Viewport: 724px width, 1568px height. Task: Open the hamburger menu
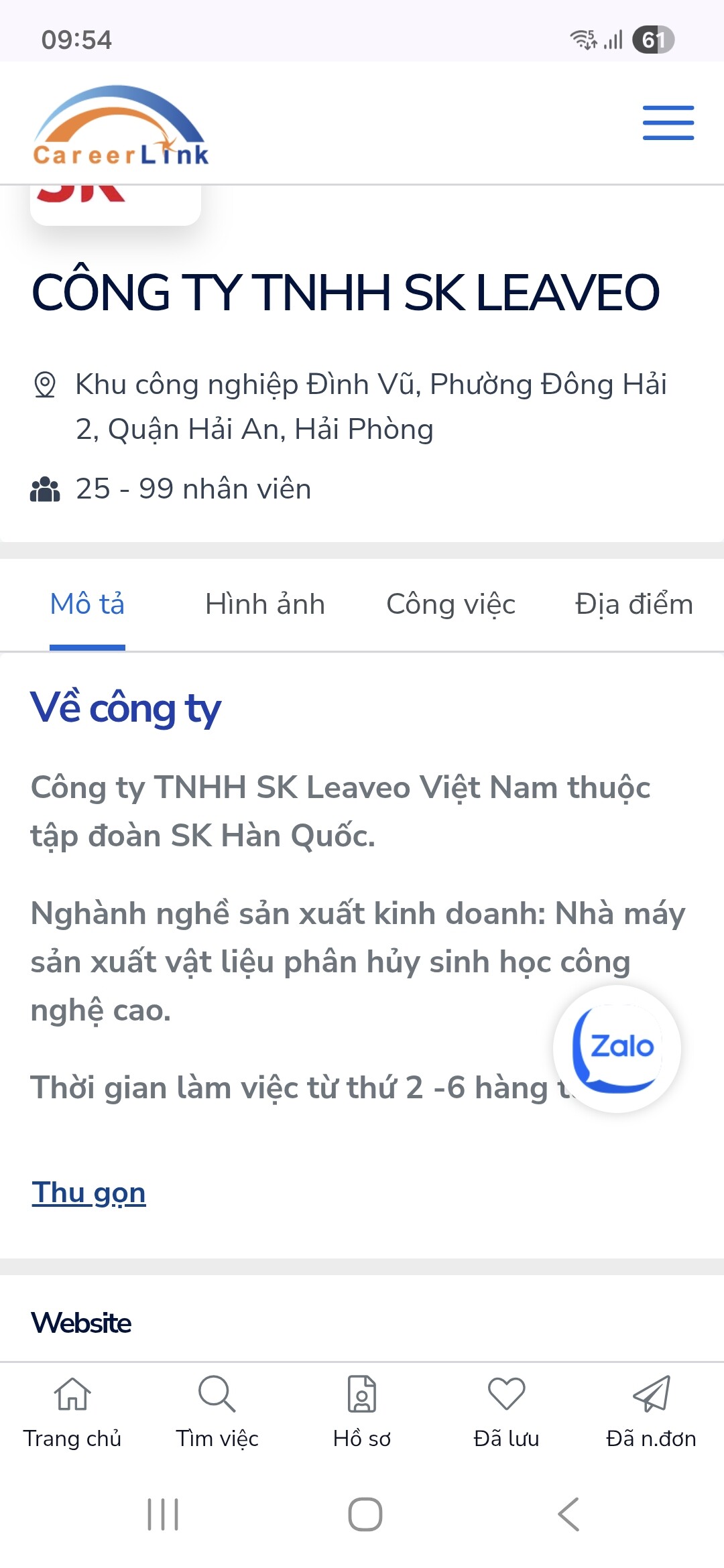[668, 123]
